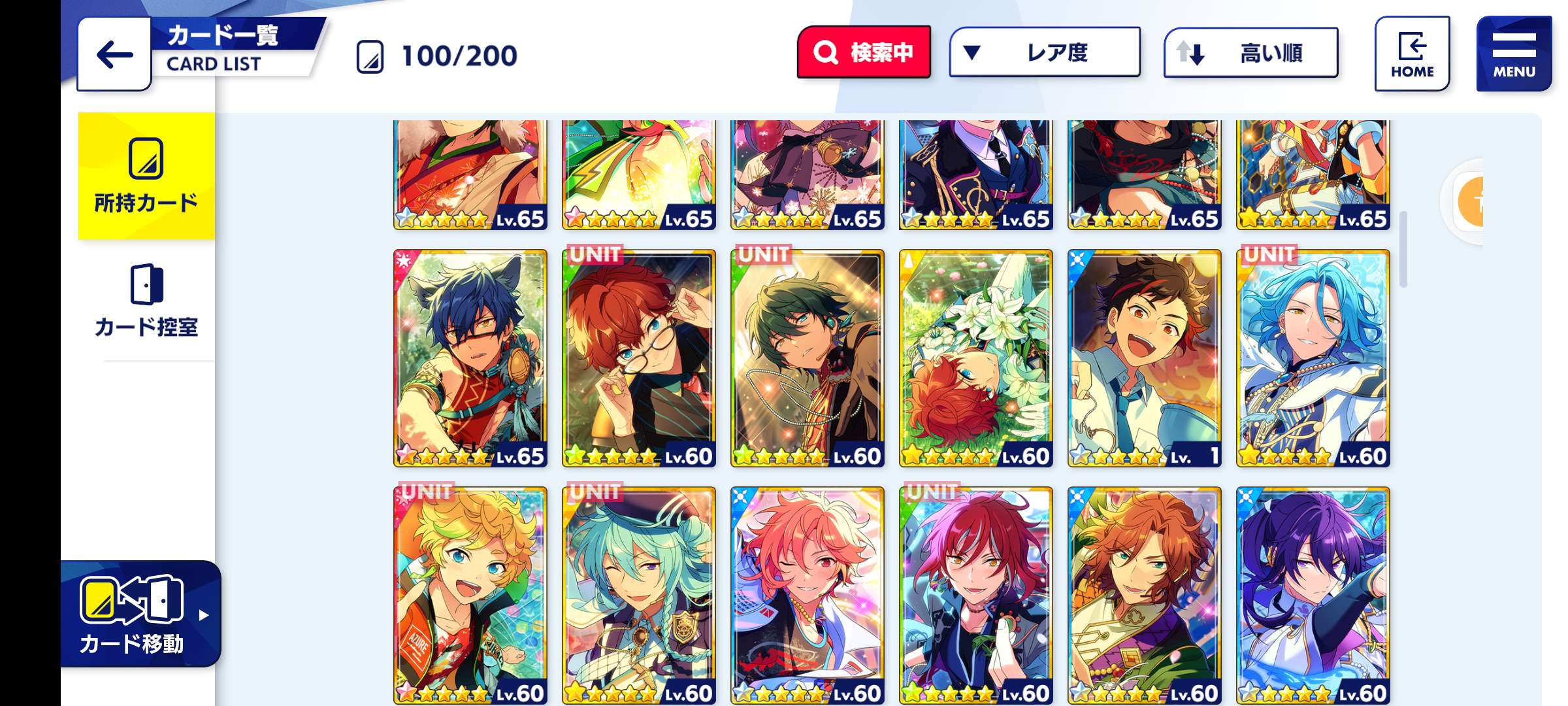Screen dimensions: 1568x706
Task: Open the Lv.1 brown-haired boy card
Action: [x=1144, y=358]
